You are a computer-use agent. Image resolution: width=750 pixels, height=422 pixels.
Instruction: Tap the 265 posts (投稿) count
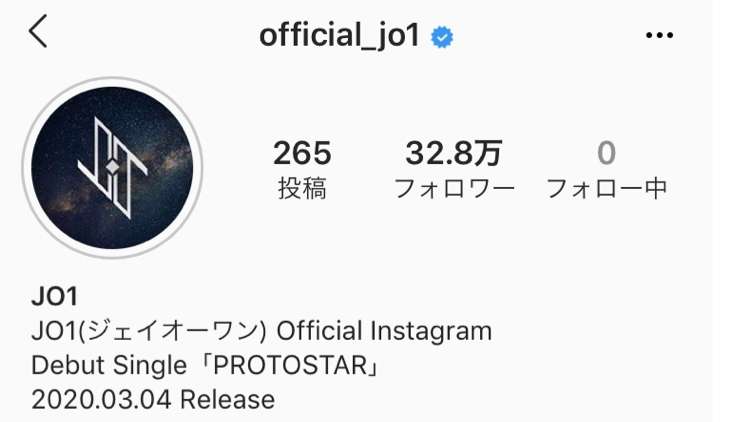pos(301,170)
